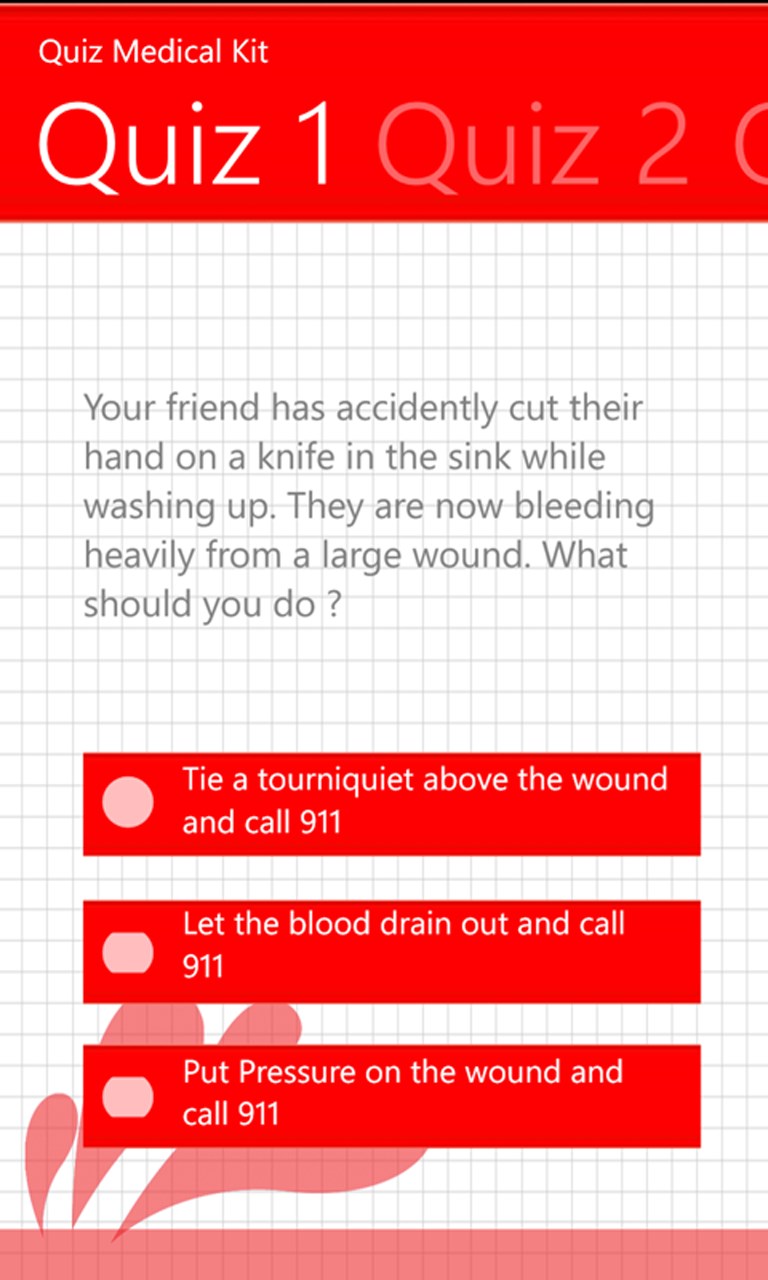
Task: Tick the radio indicator beside the blood drain answer
Action: 127,951
